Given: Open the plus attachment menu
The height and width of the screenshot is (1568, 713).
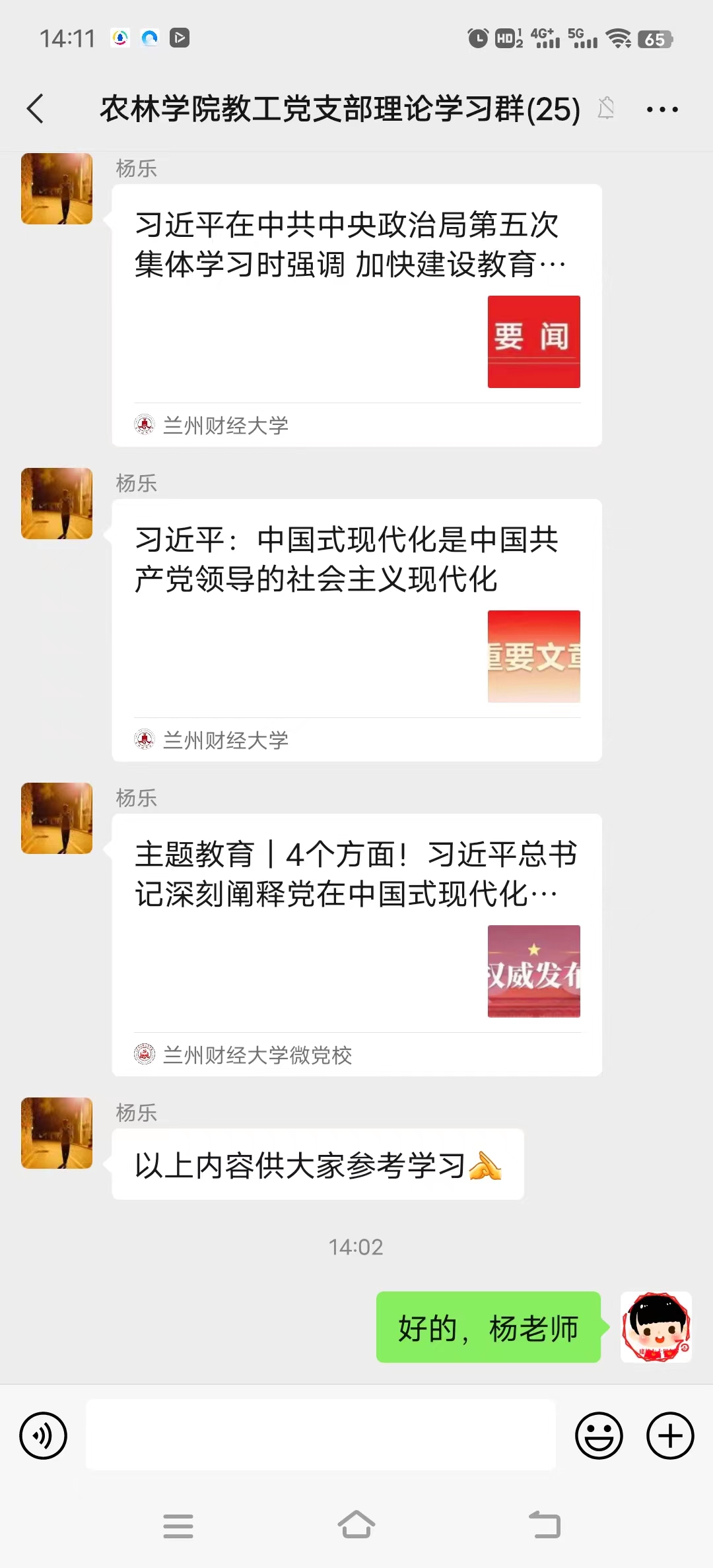Looking at the screenshot, I should (670, 1435).
